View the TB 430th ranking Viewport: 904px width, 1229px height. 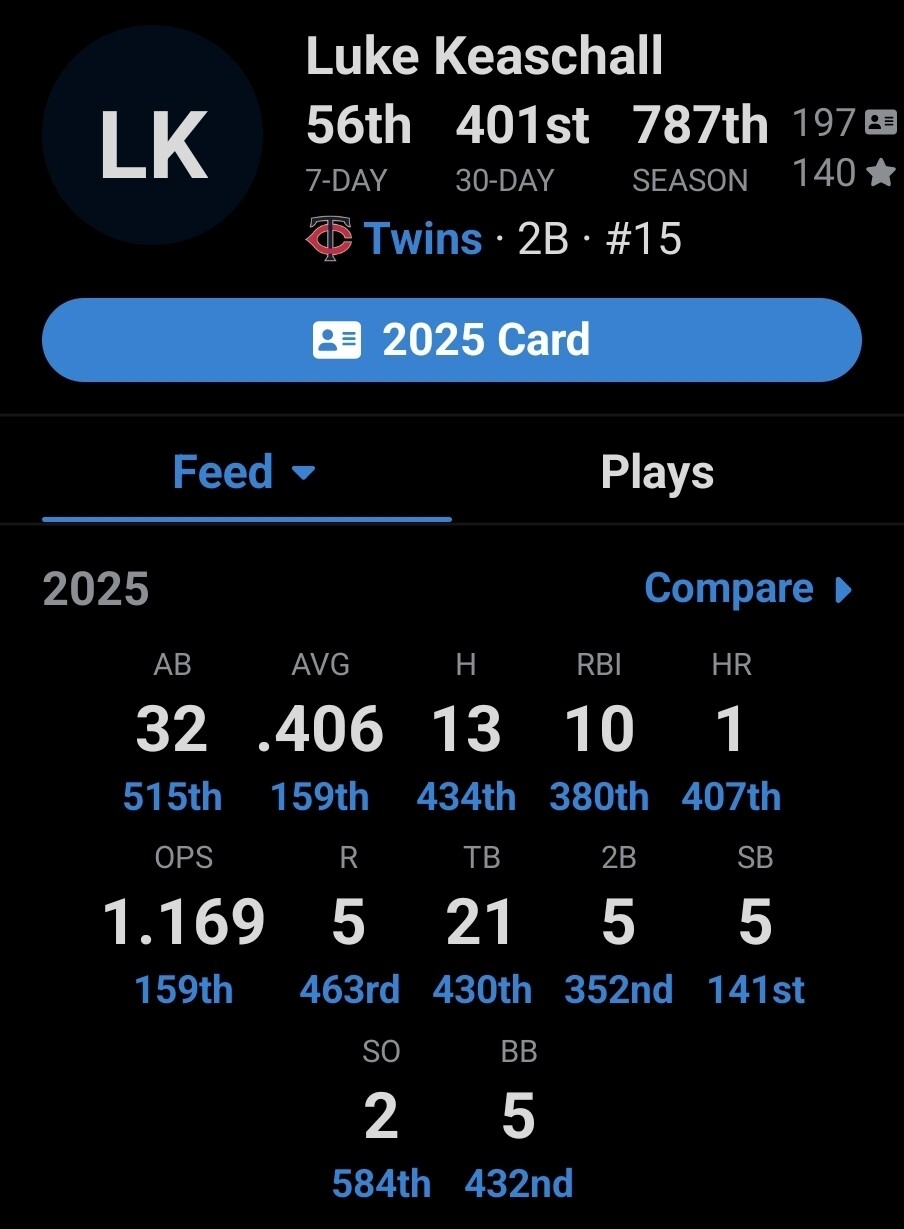pos(482,991)
